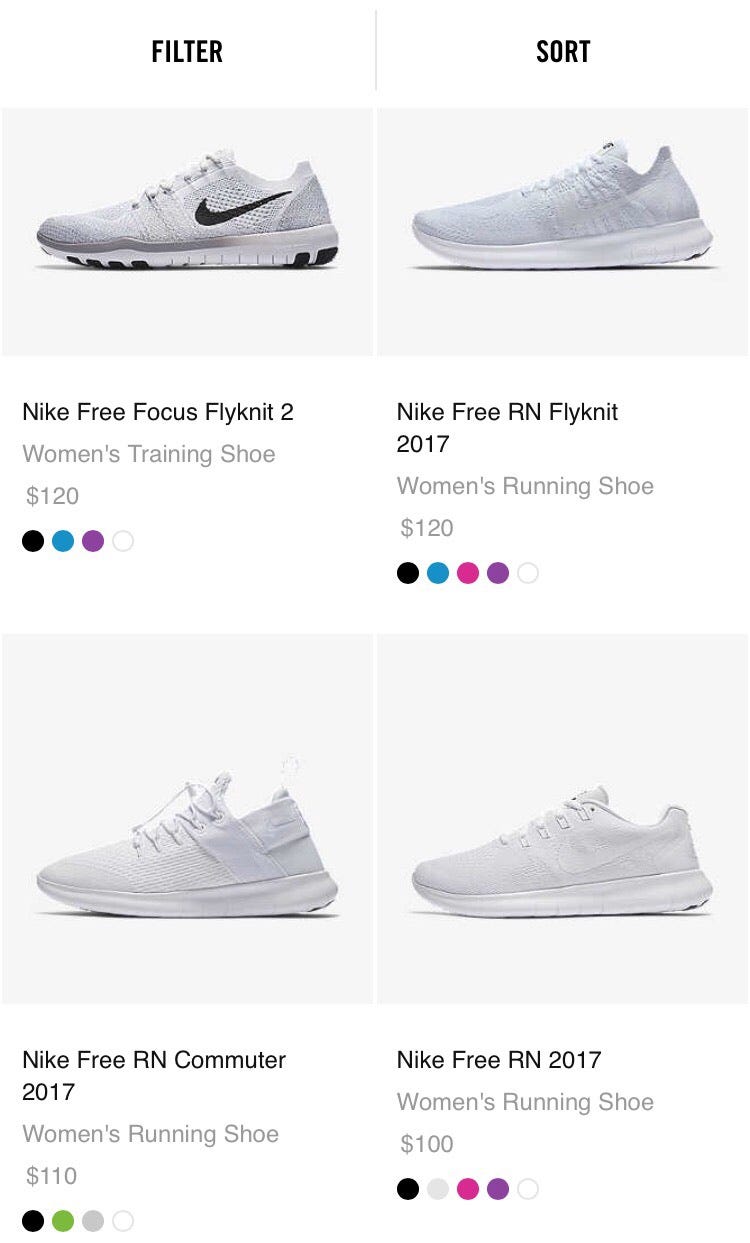This screenshot has width=750, height=1243.
Task: Choose the purple swatch under Free Focus Flyknit 2
Action: click(93, 541)
